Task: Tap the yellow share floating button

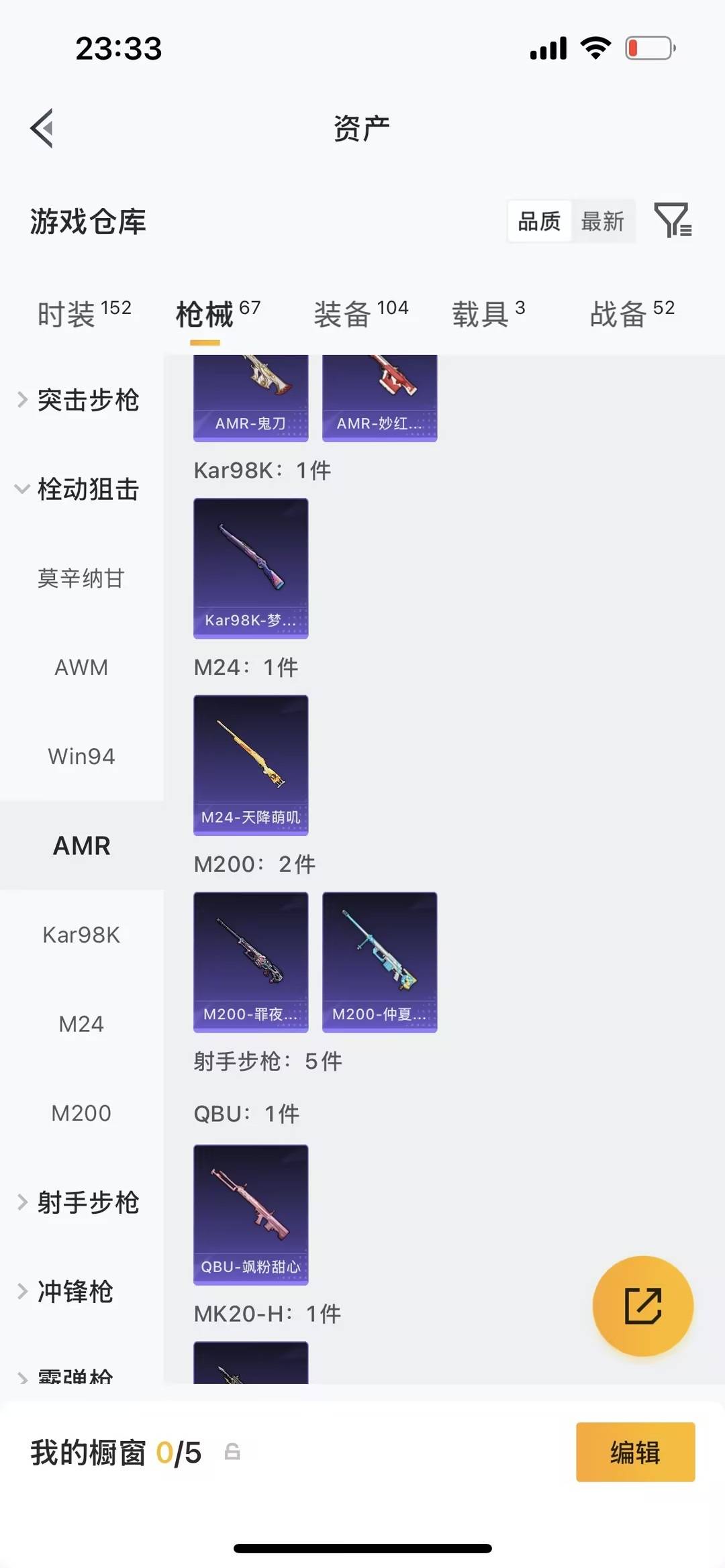Action: tap(643, 1306)
